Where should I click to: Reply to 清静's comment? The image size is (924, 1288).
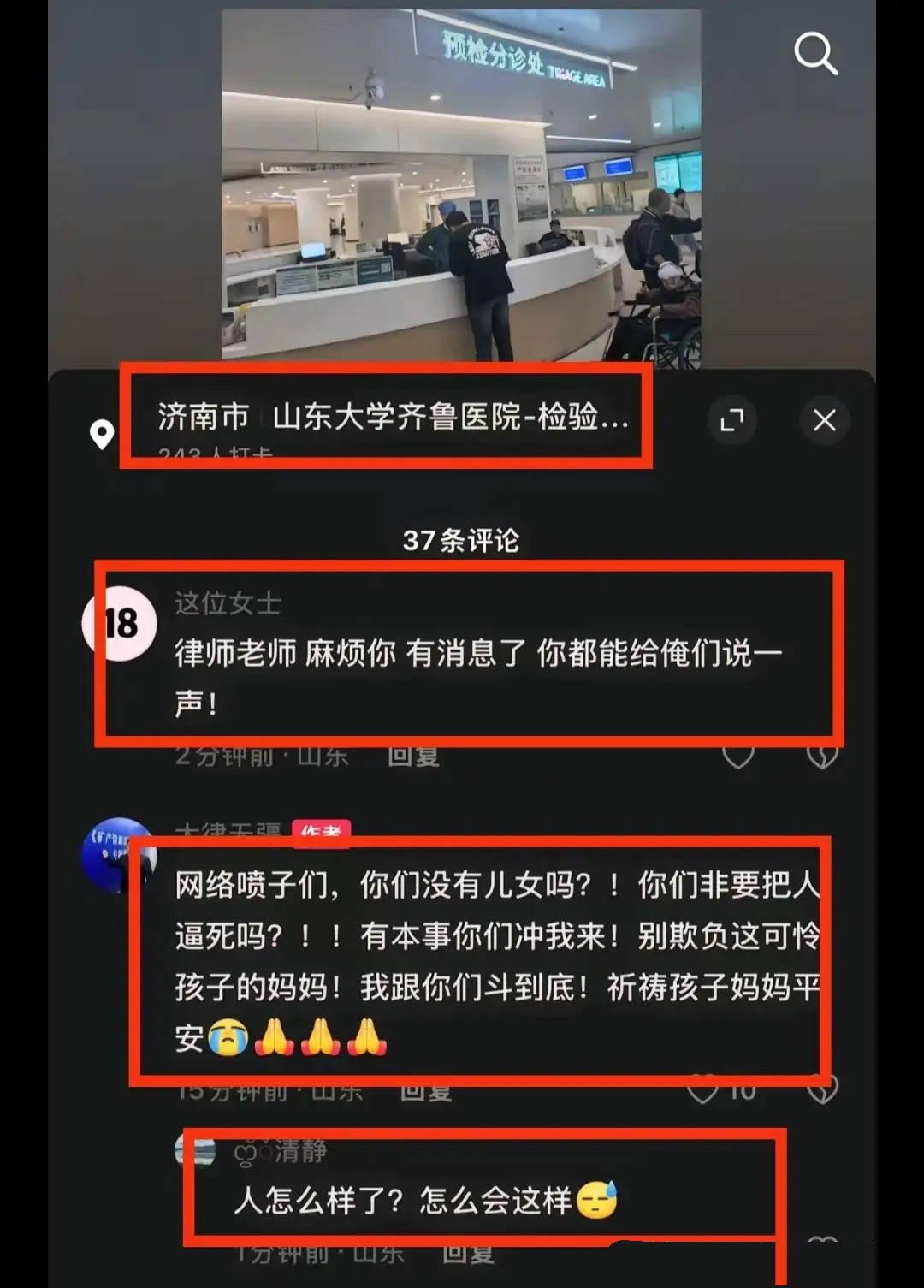coord(467,1255)
